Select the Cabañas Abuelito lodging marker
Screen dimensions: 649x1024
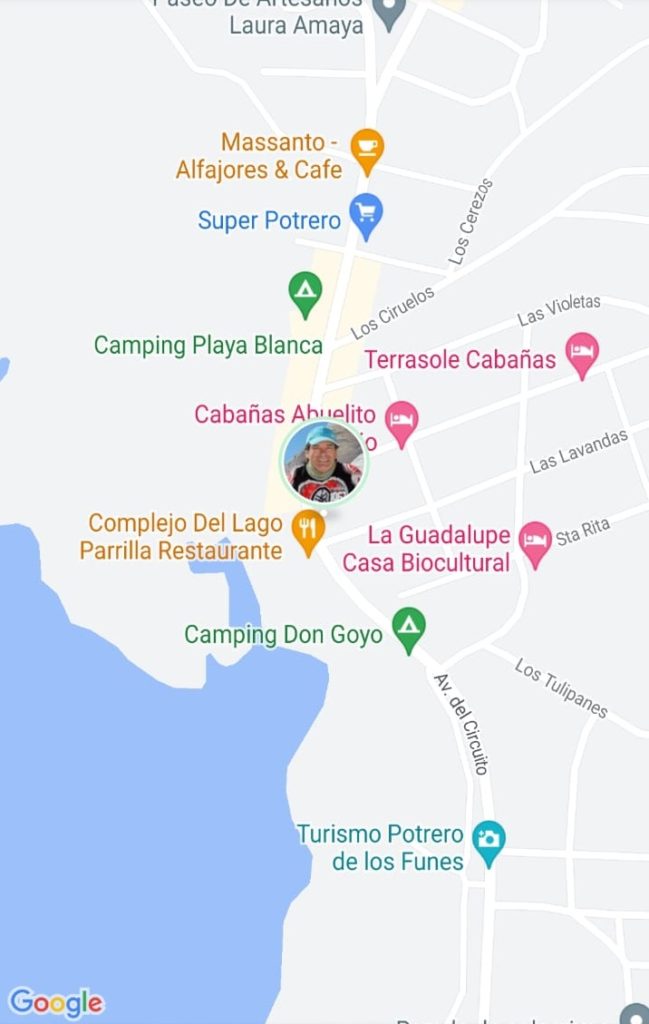[x=402, y=421]
